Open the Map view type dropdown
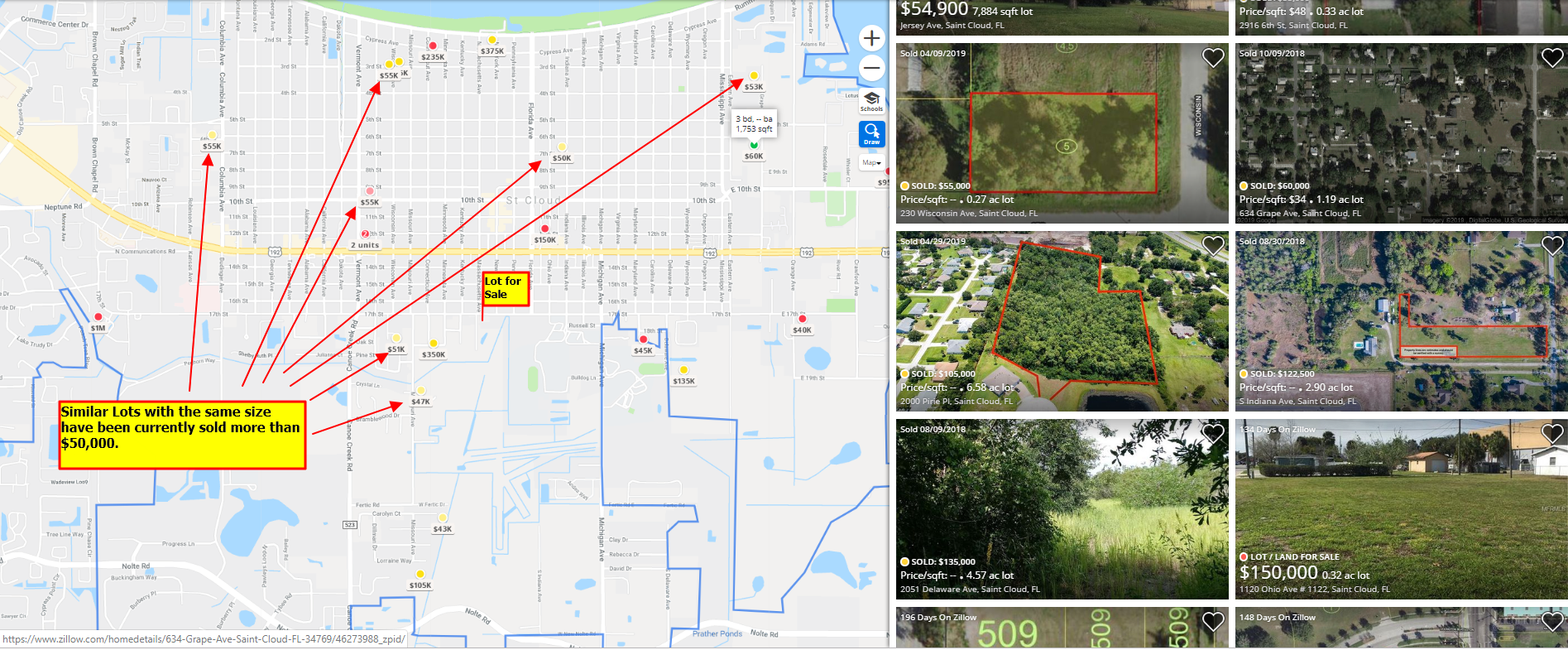The image size is (1568, 650). (871, 162)
